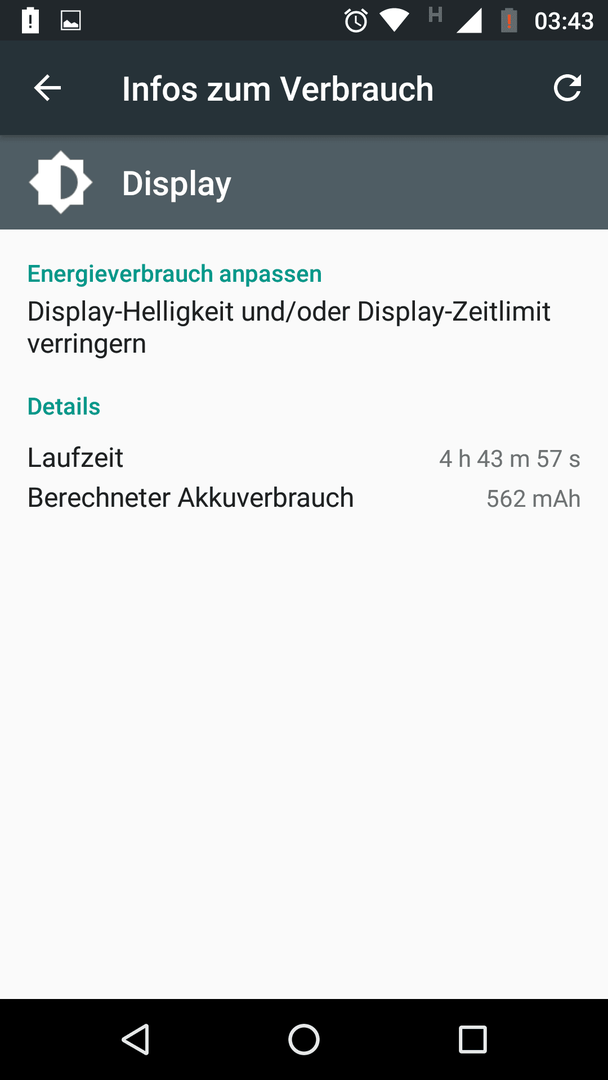Refresh the battery usage info
This screenshot has width=608, height=1080.
[x=567, y=88]
